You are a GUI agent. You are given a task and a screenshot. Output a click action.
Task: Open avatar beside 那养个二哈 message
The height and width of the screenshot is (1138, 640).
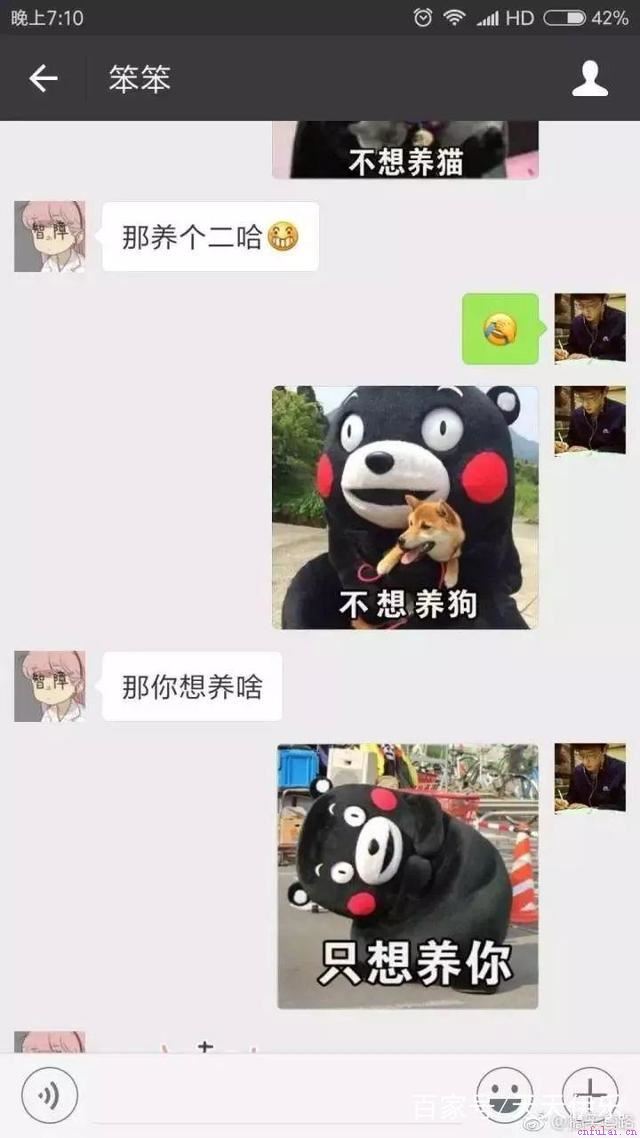(x=49, y=237)
